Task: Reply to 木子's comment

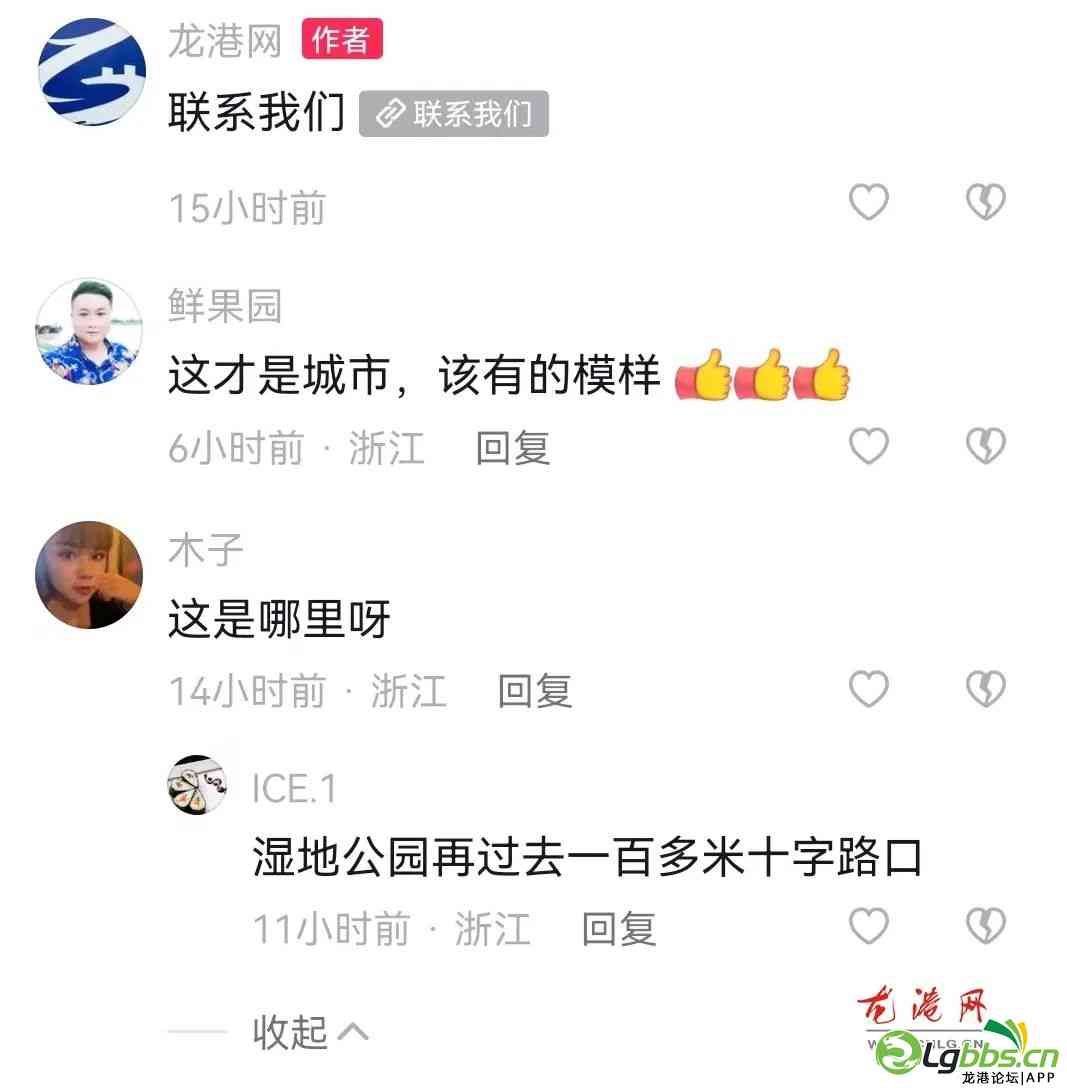Action: pos(535,690)
